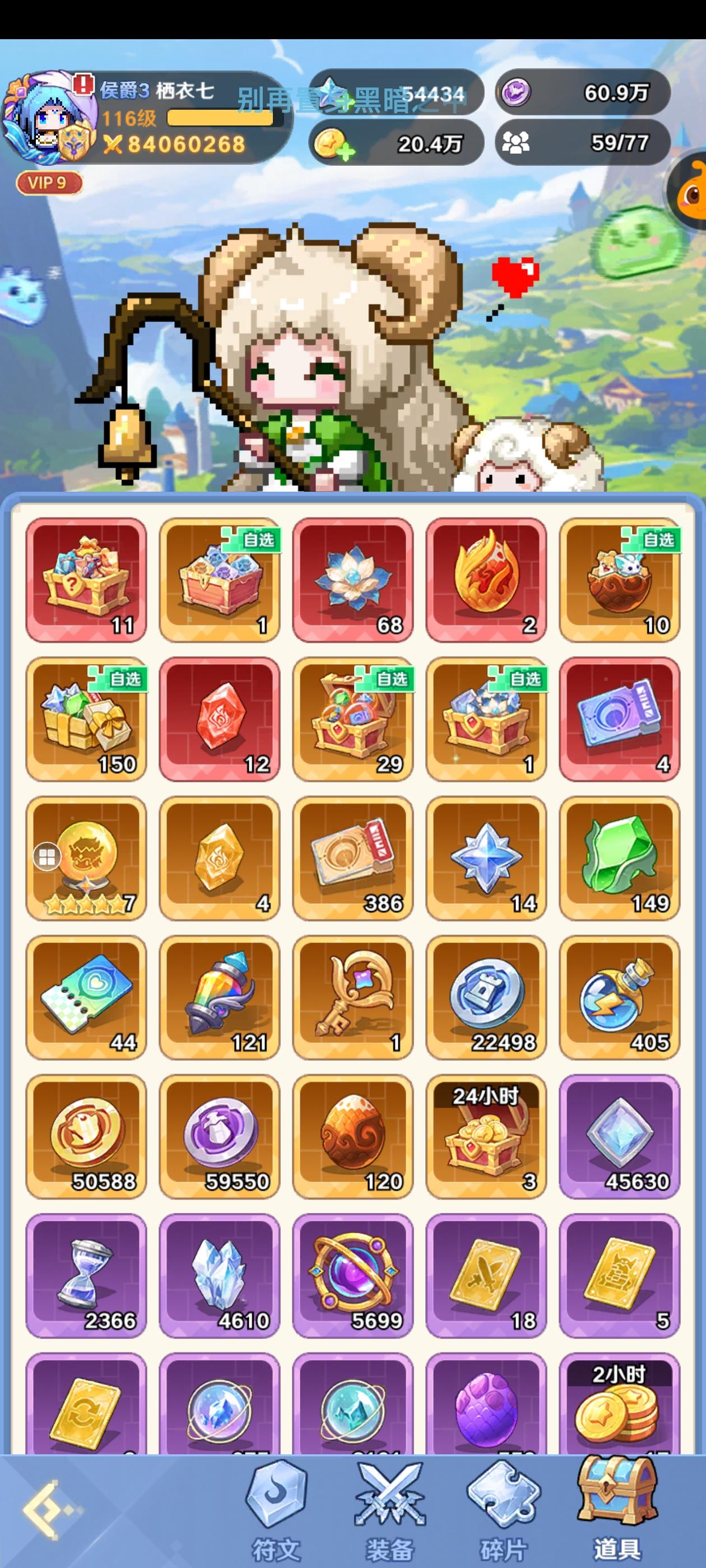
Task: Select the golden key item with count 1
Action: click(354, 998)
